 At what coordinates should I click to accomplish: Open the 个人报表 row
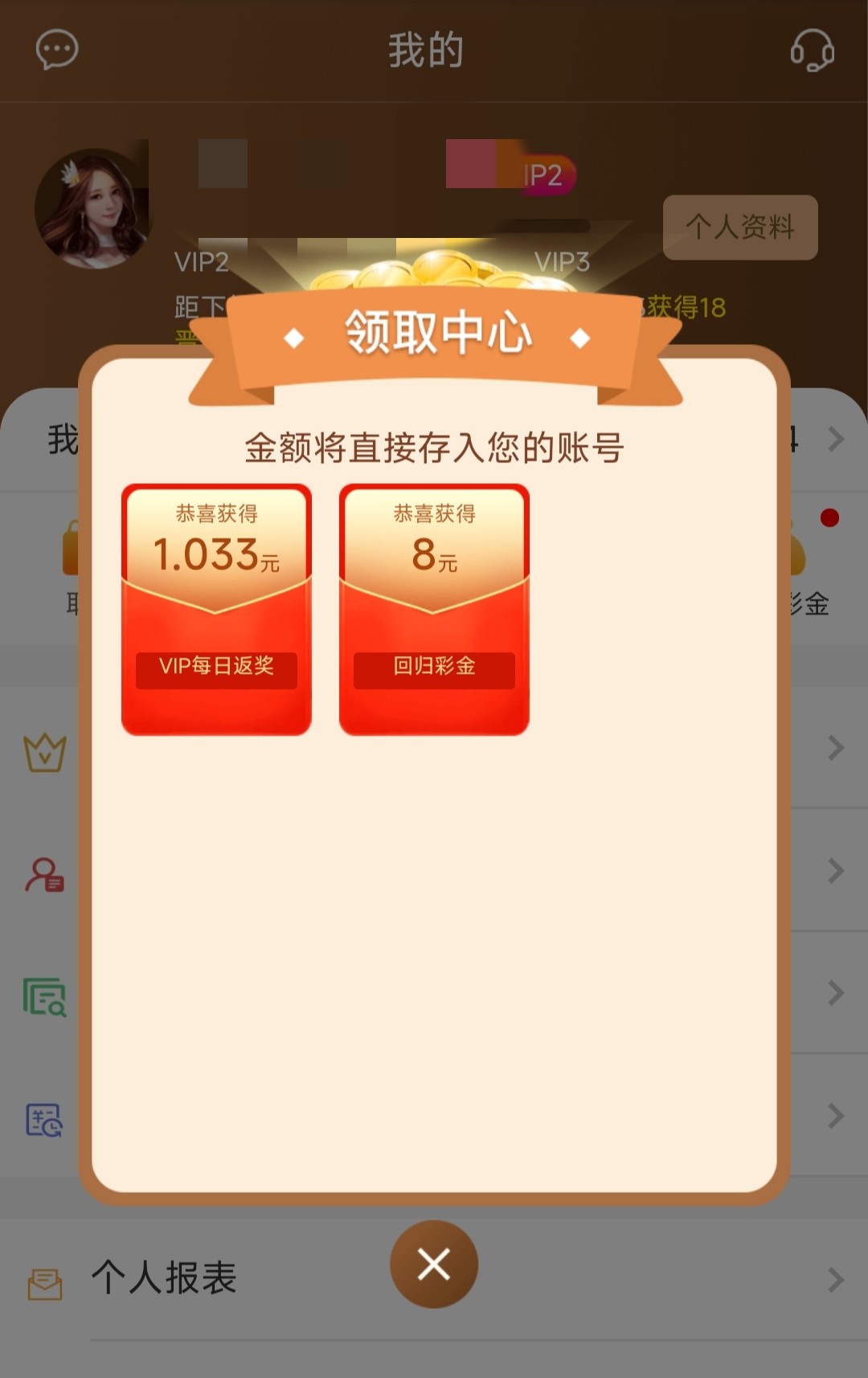tap(165, 1278)
